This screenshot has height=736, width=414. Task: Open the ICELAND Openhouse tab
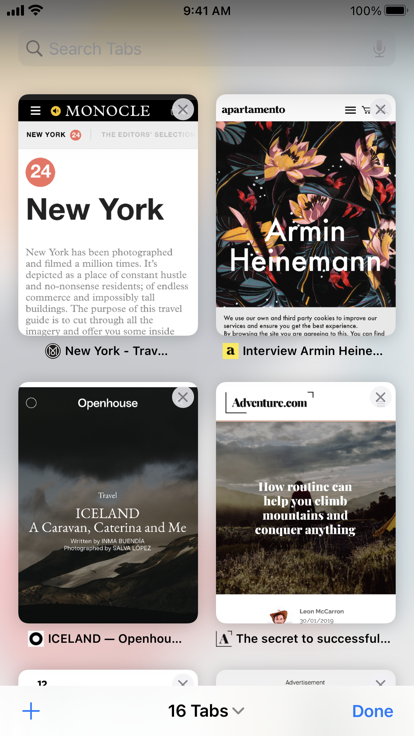click(108, 503)
